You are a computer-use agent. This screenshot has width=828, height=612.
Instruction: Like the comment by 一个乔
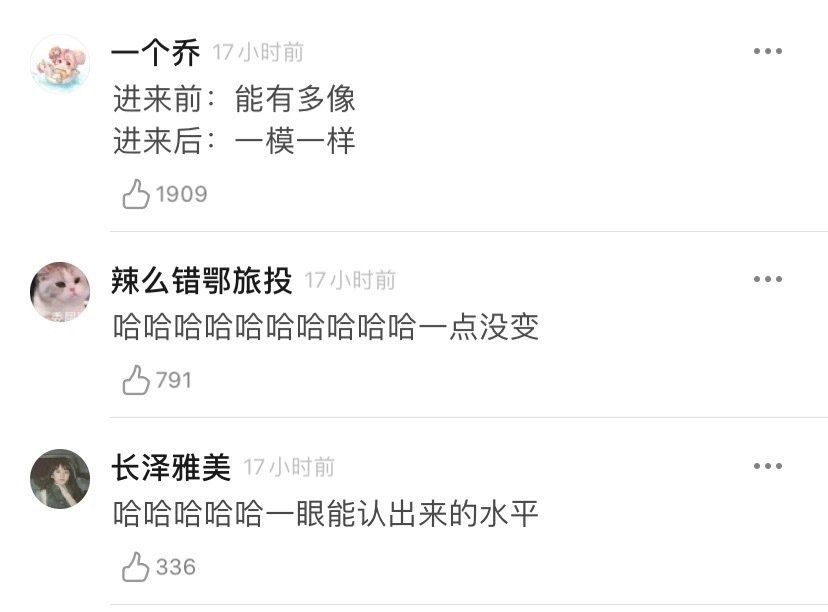coord(136,194)
